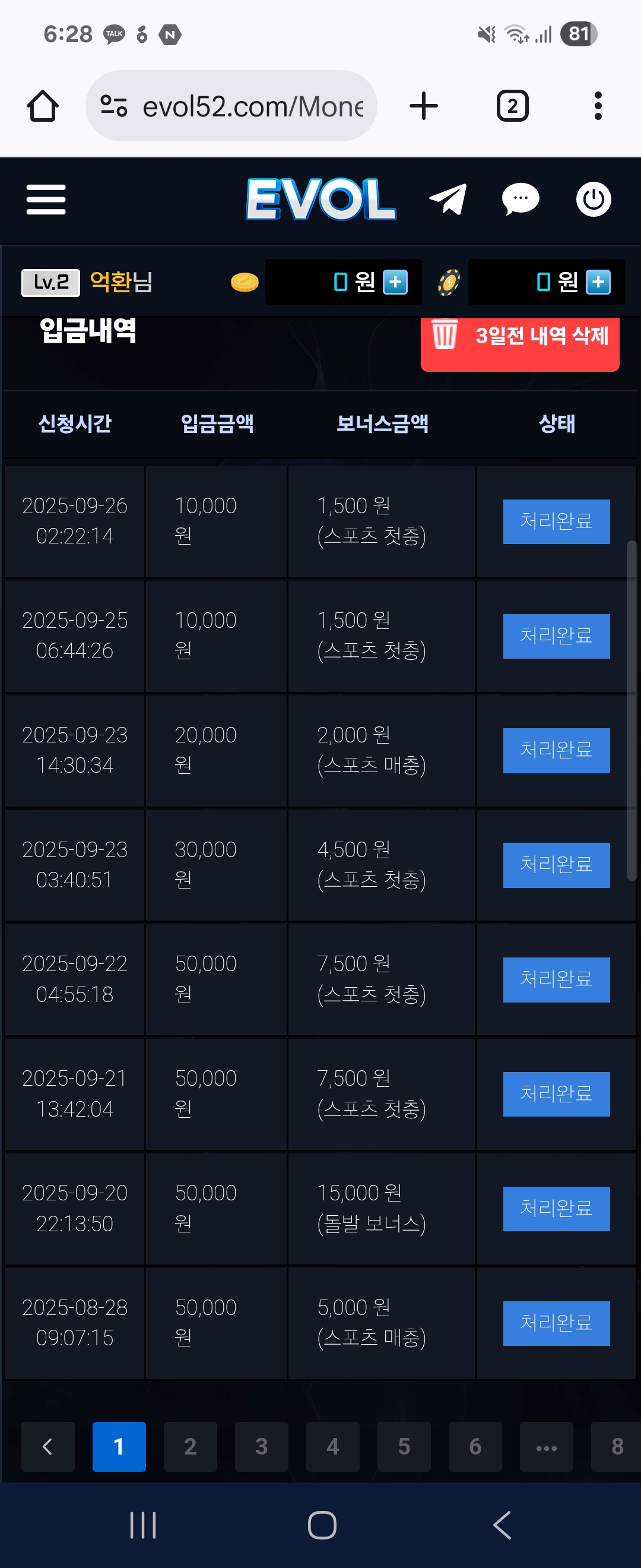Go back with the system navigation arrow
Viewport: 641px width, 1568px height.
[502, 1525]
